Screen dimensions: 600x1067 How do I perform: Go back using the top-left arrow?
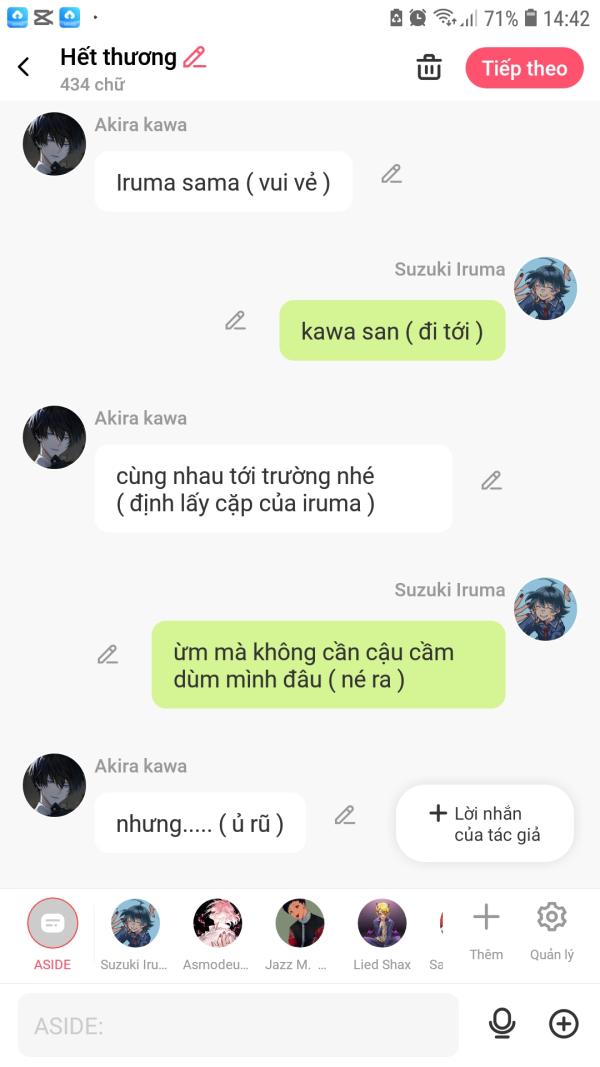(24, 67)
